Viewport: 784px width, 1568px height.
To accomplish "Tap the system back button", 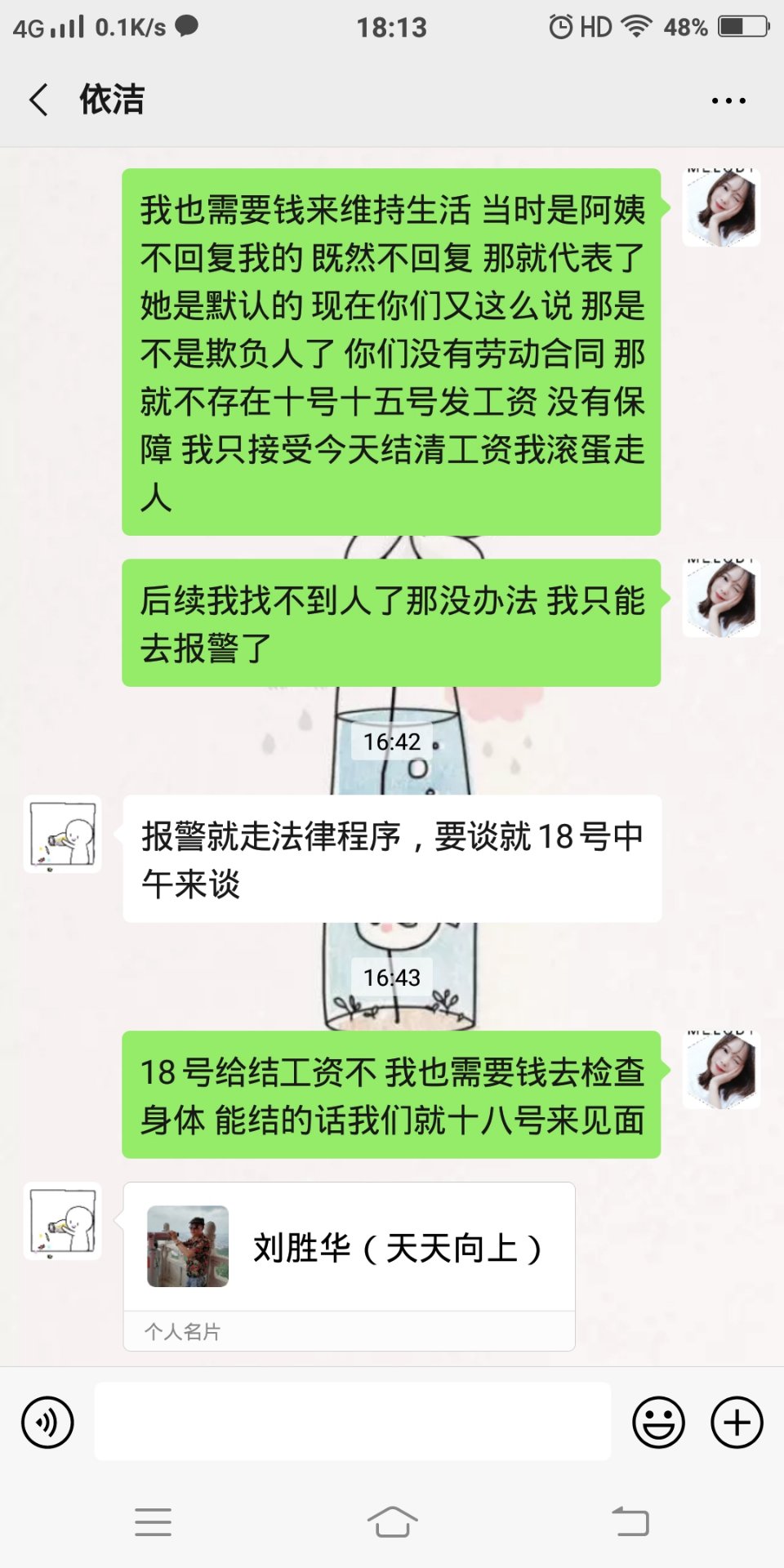I will [630, 1521].
